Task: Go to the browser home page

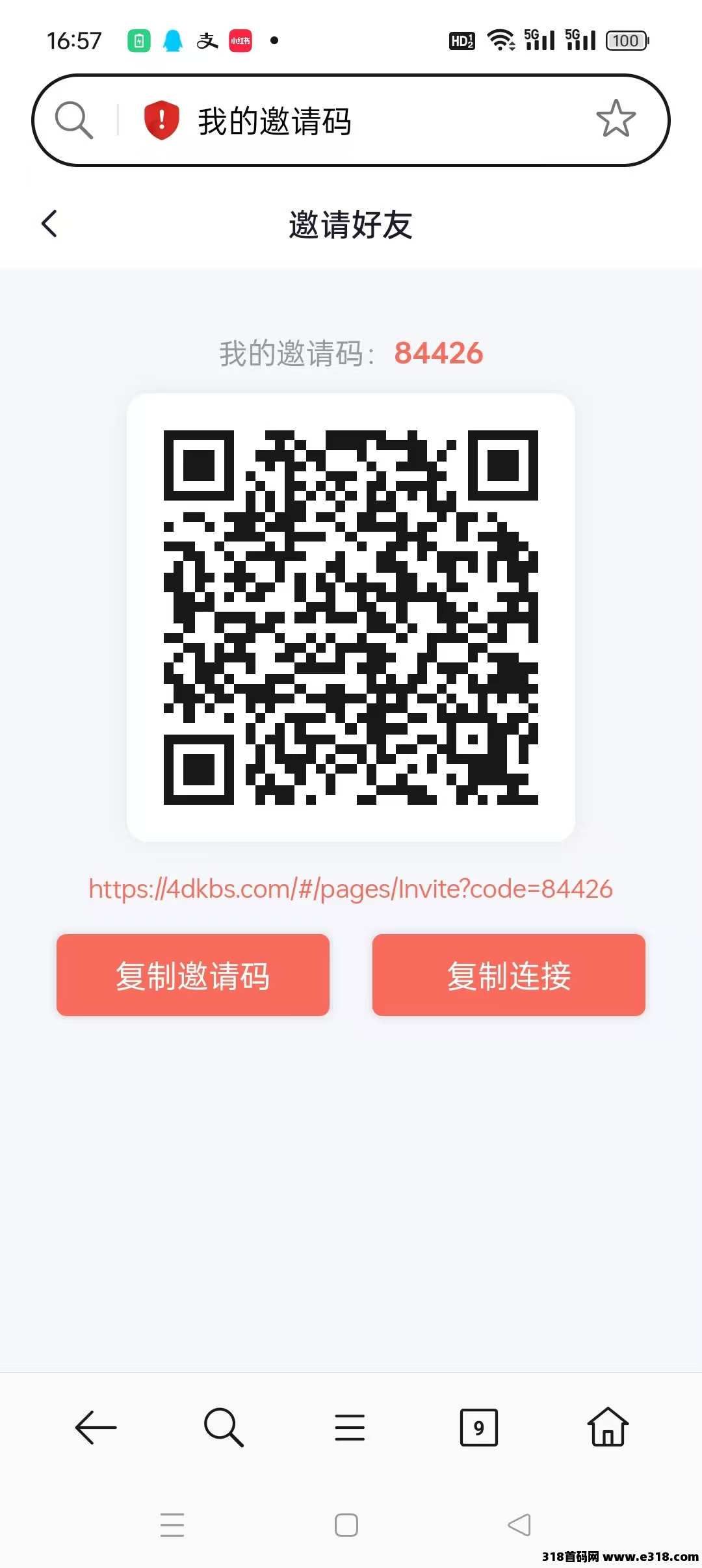Action: click(x=608, y=1428)
